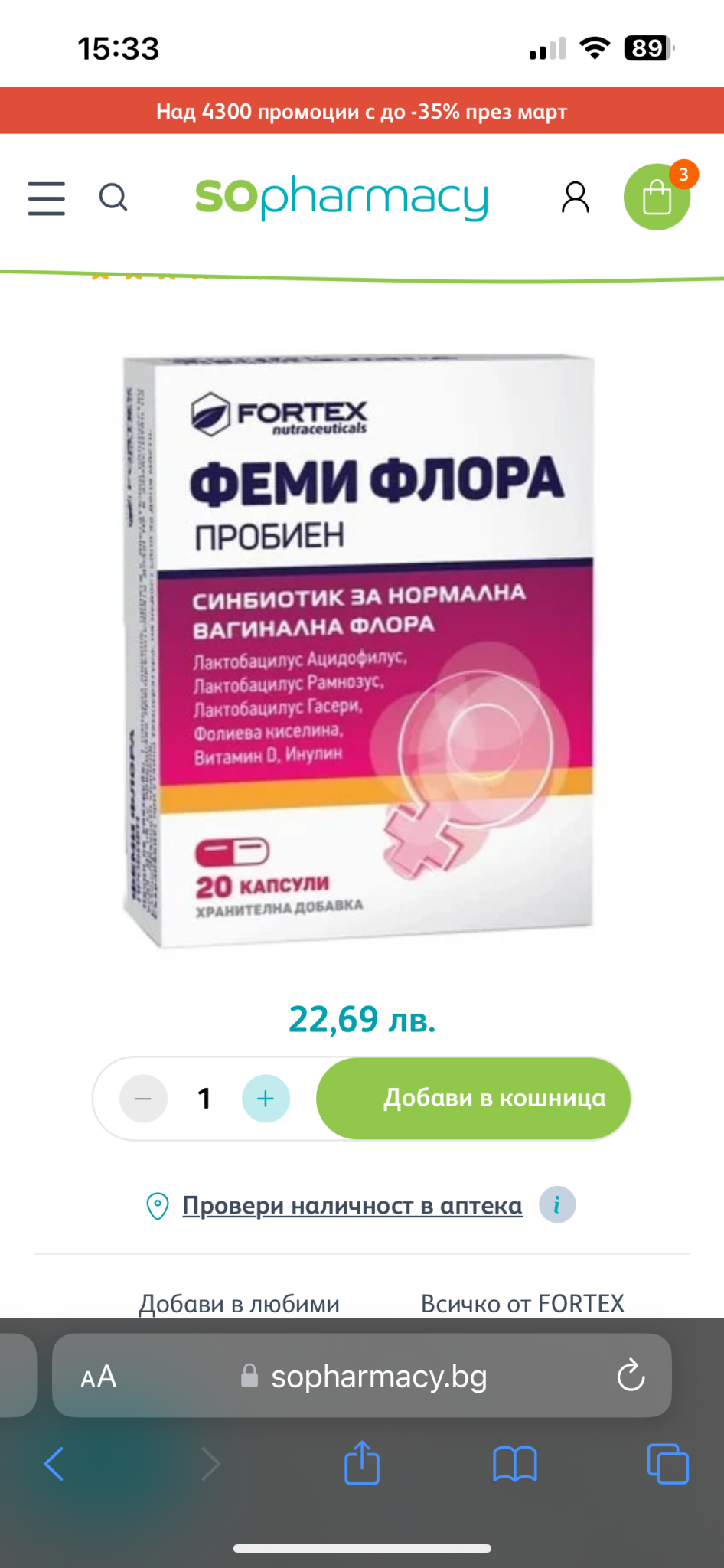Open Всичко от FORTEX
Screen dimensions: 724x1568
(x=523, y=1303)
